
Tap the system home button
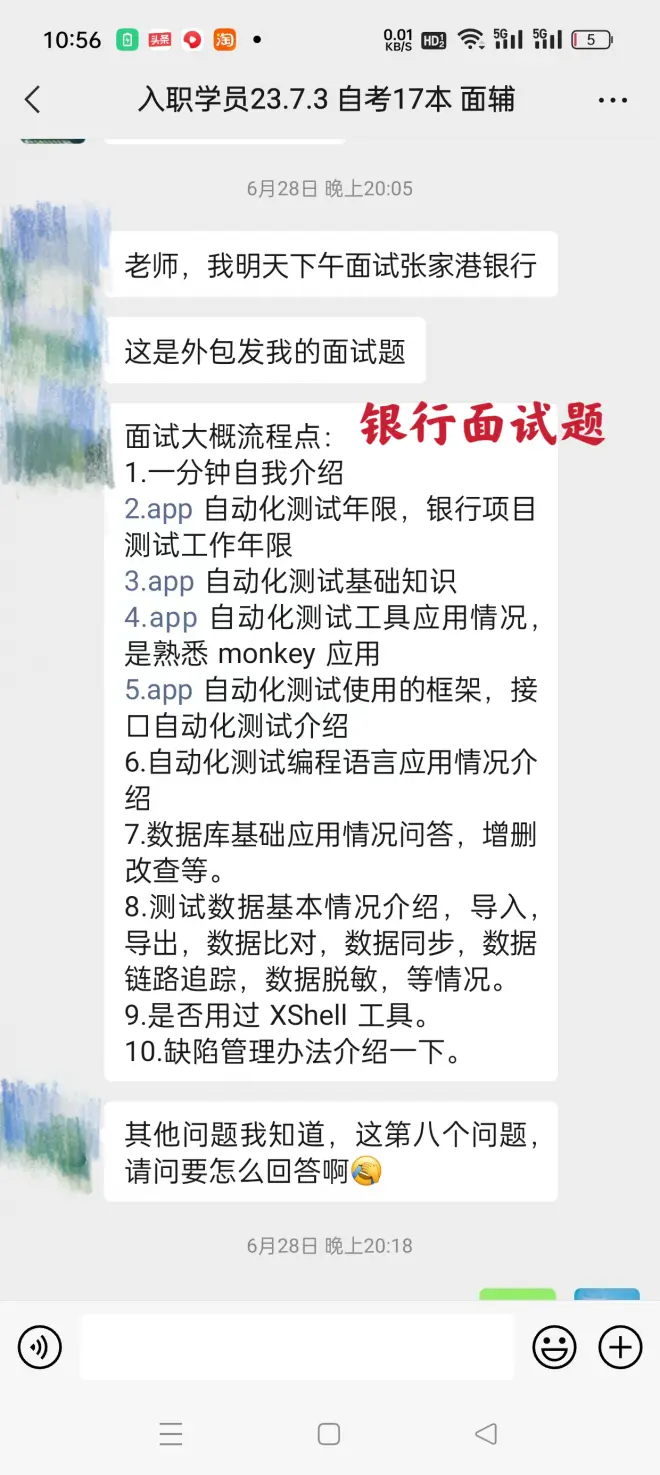(x=329, y=1434)
